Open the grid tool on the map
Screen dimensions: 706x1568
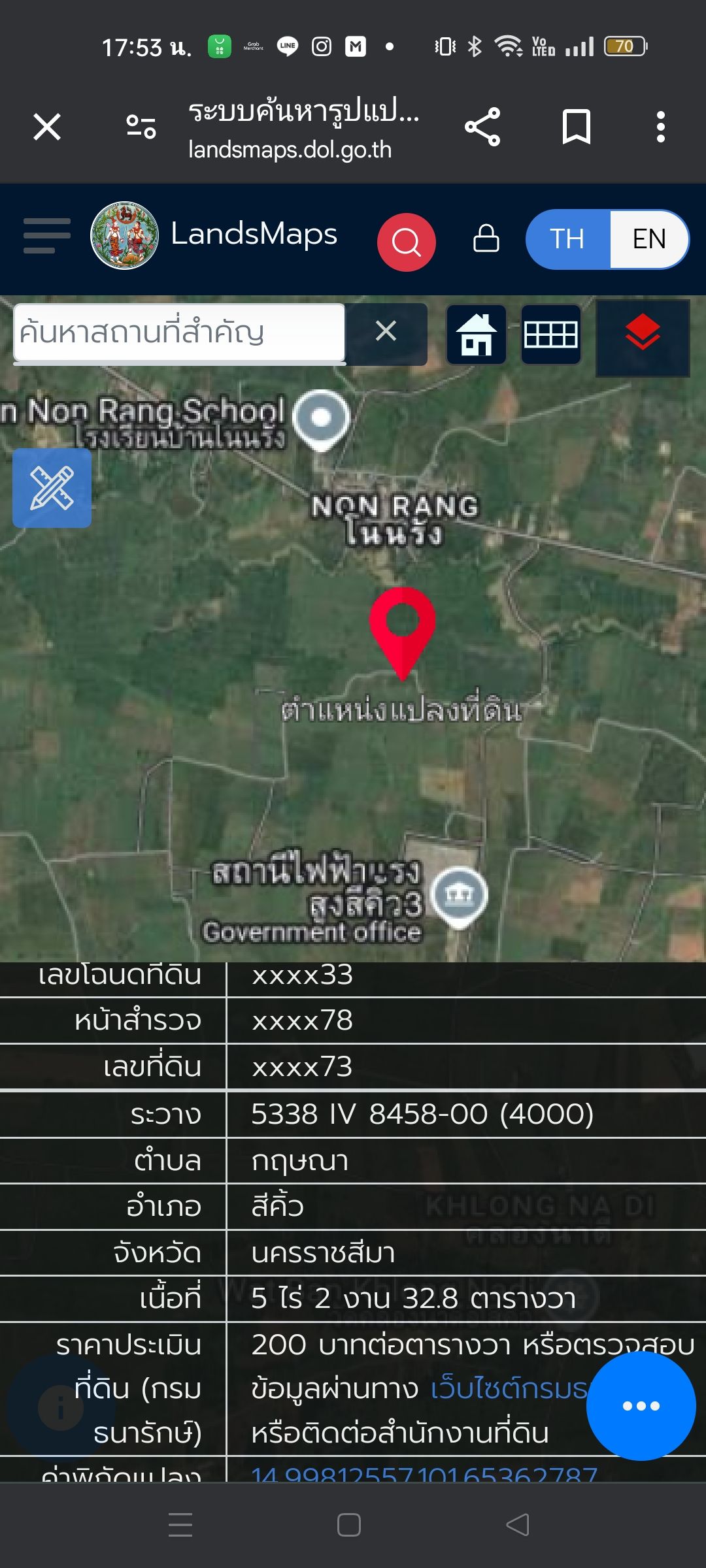[x=551, y=335]
